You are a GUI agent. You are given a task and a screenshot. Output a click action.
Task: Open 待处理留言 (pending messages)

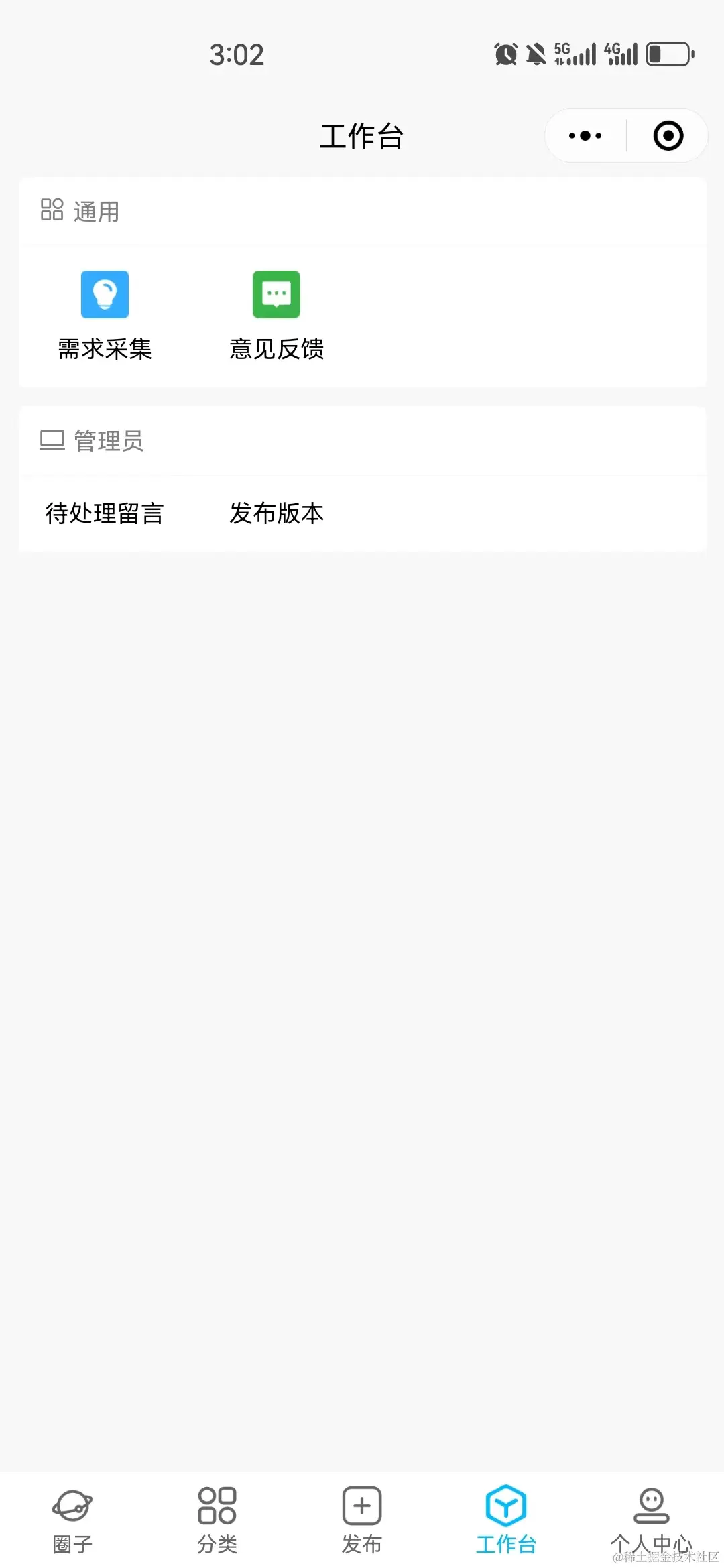(105, 513)
